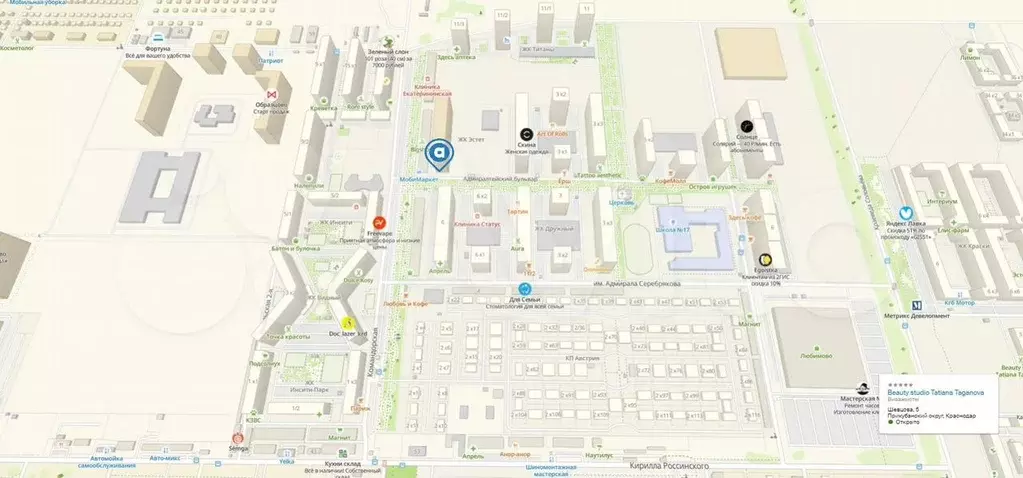The width and height of the screenshot is (1023, 478).
Task: Select the Скина women's clothing marker
Action: pos(526,133)
